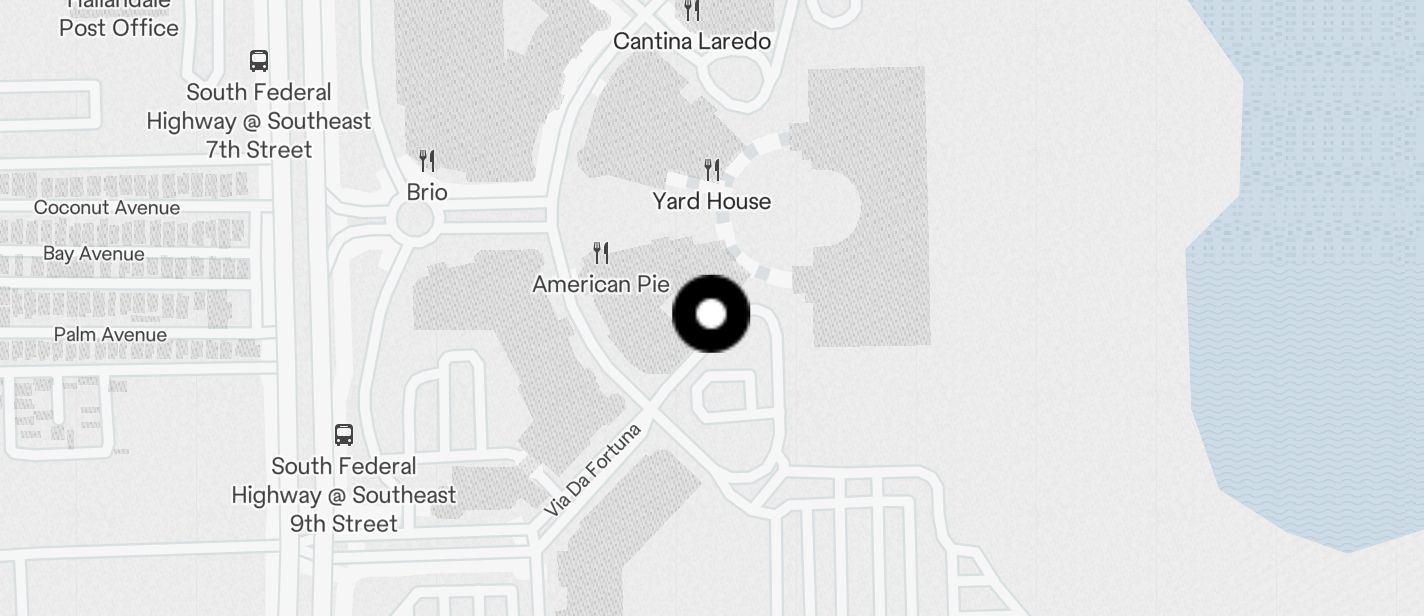Screen dimensions: 1424x616
Task: Open the Brio restaurant marker
Action: [427, 161]
